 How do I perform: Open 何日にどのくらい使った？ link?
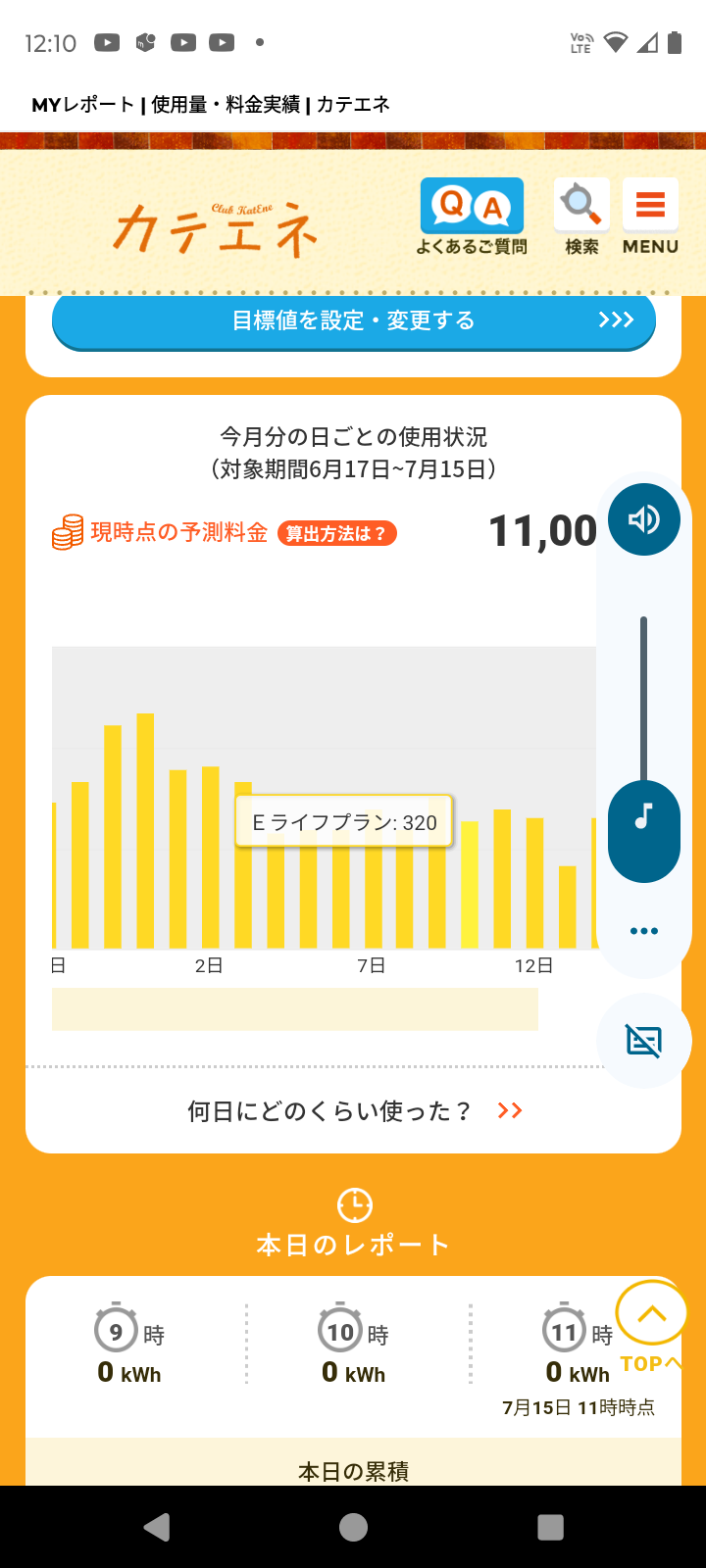(x=353, y=1110)
